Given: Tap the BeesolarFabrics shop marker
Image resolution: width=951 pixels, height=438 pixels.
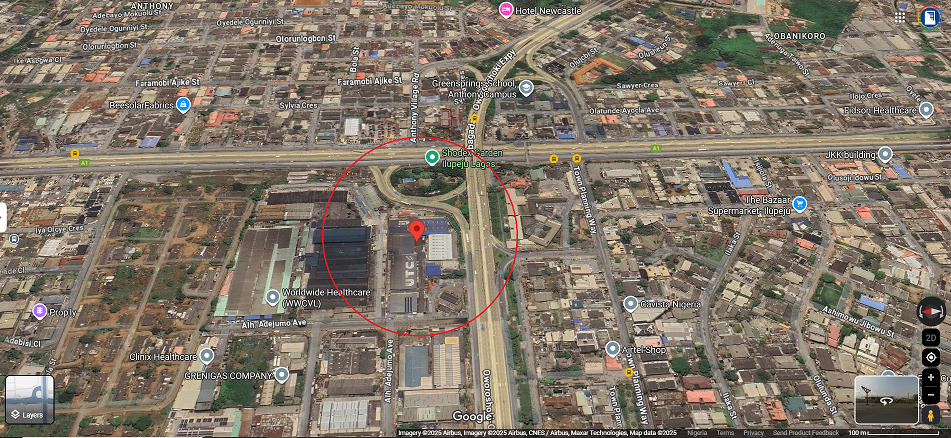Looking at the screenshot, I should (183, 104).
